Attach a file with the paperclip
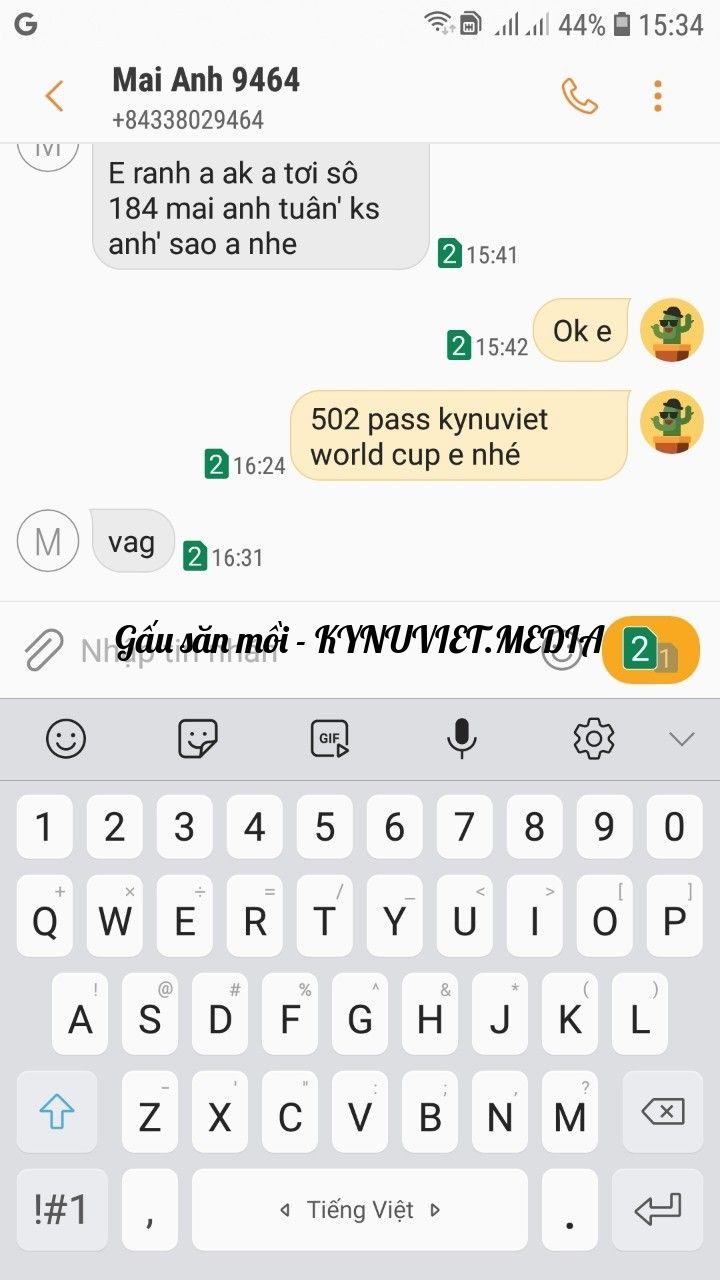This screenshot has height=1280, width=720. coord(43,651)
